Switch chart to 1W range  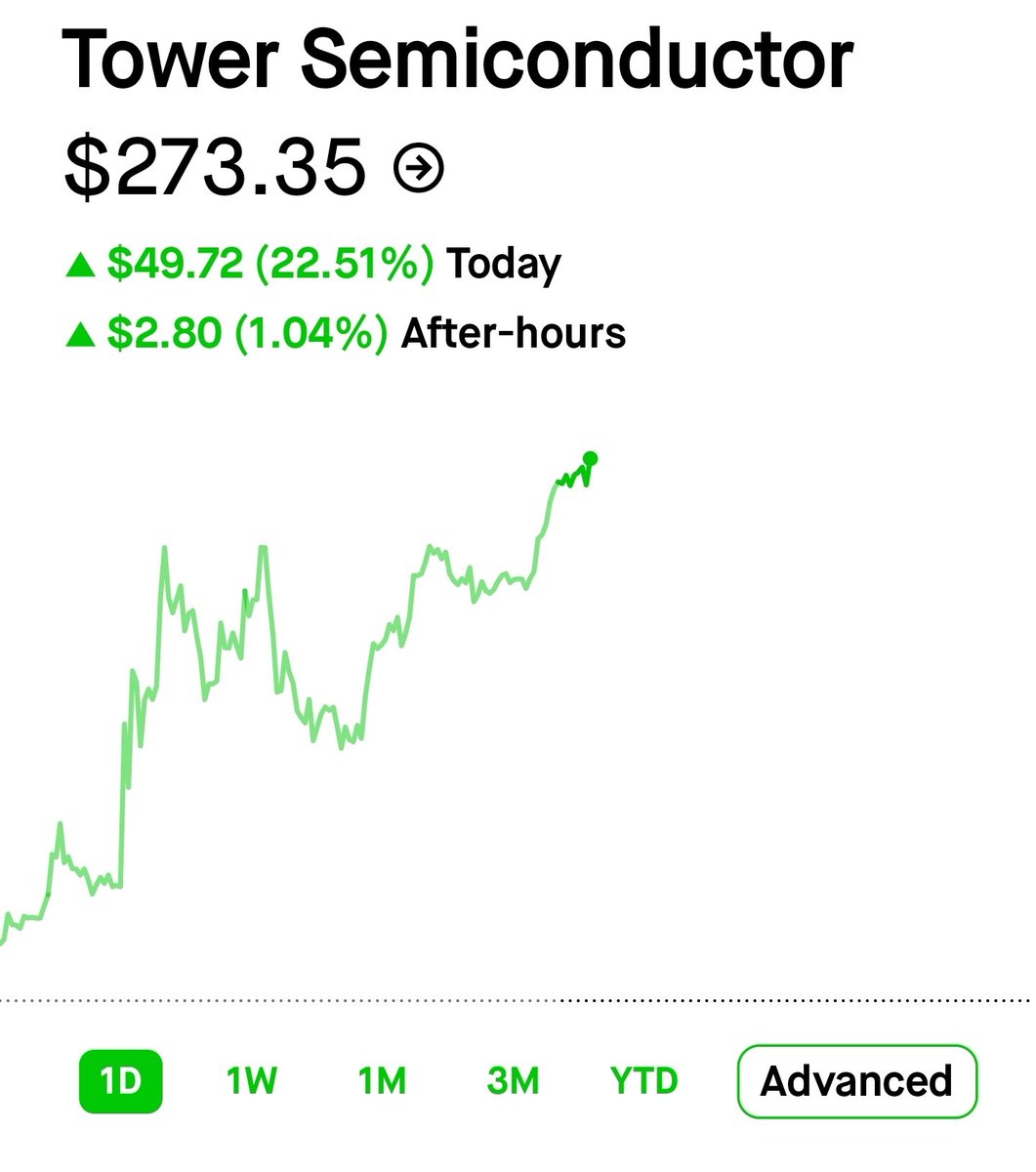click(252, 1081)
